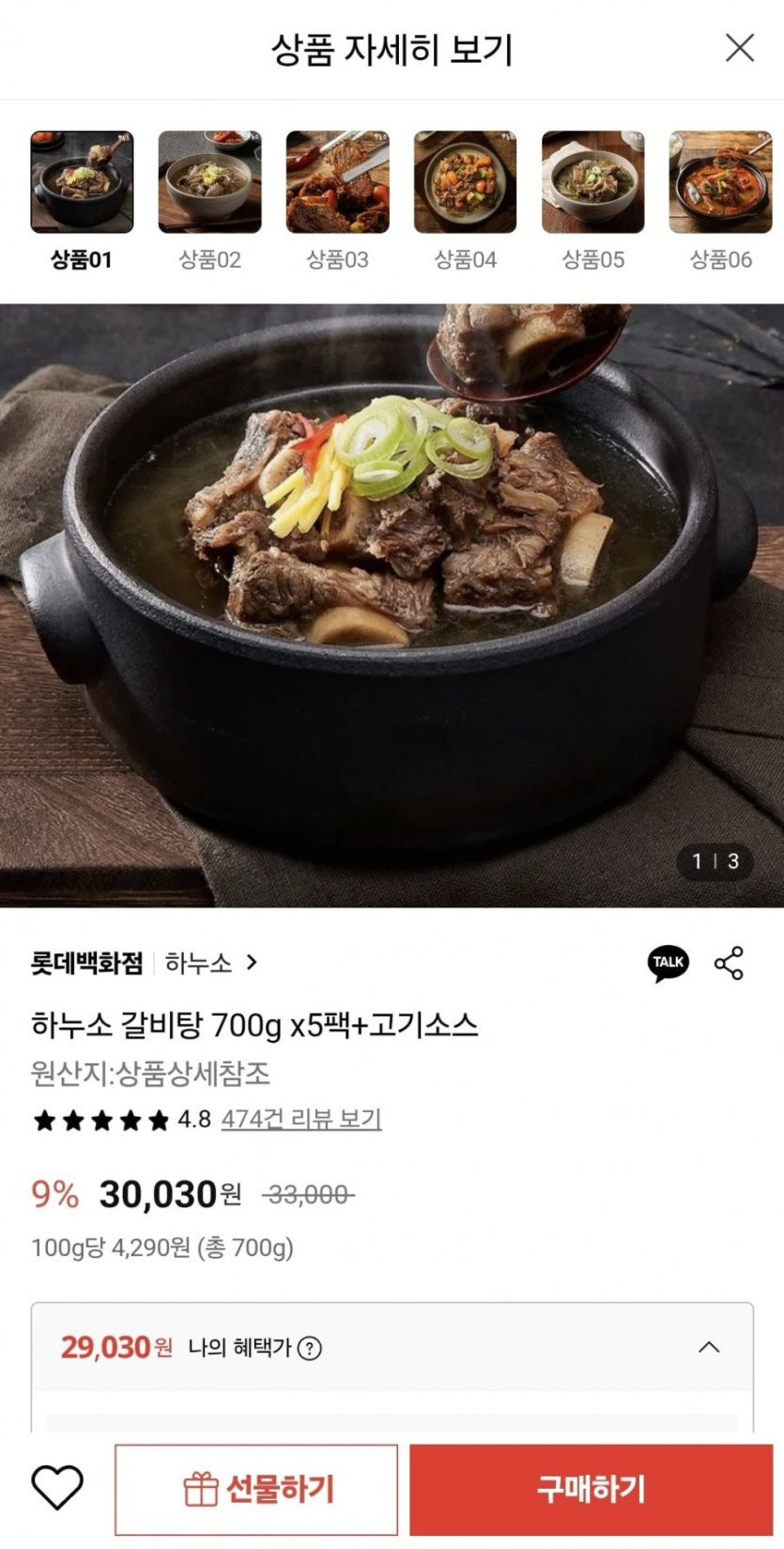This screenshot has width=784, height=1549.
Task: Select the 상품01 thumbnail
Action: point(82,182)
